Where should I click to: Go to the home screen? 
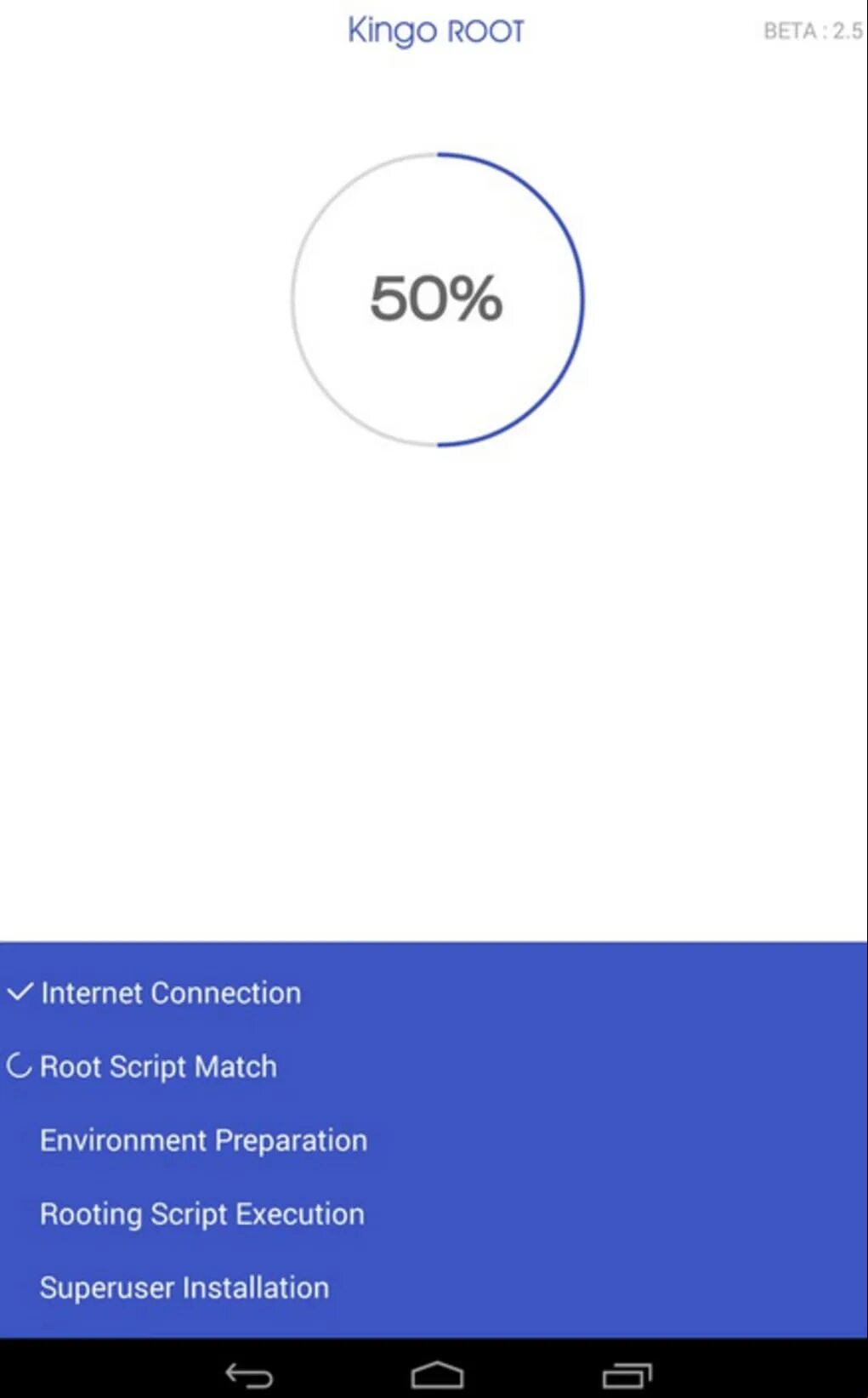click(437, 1374)
